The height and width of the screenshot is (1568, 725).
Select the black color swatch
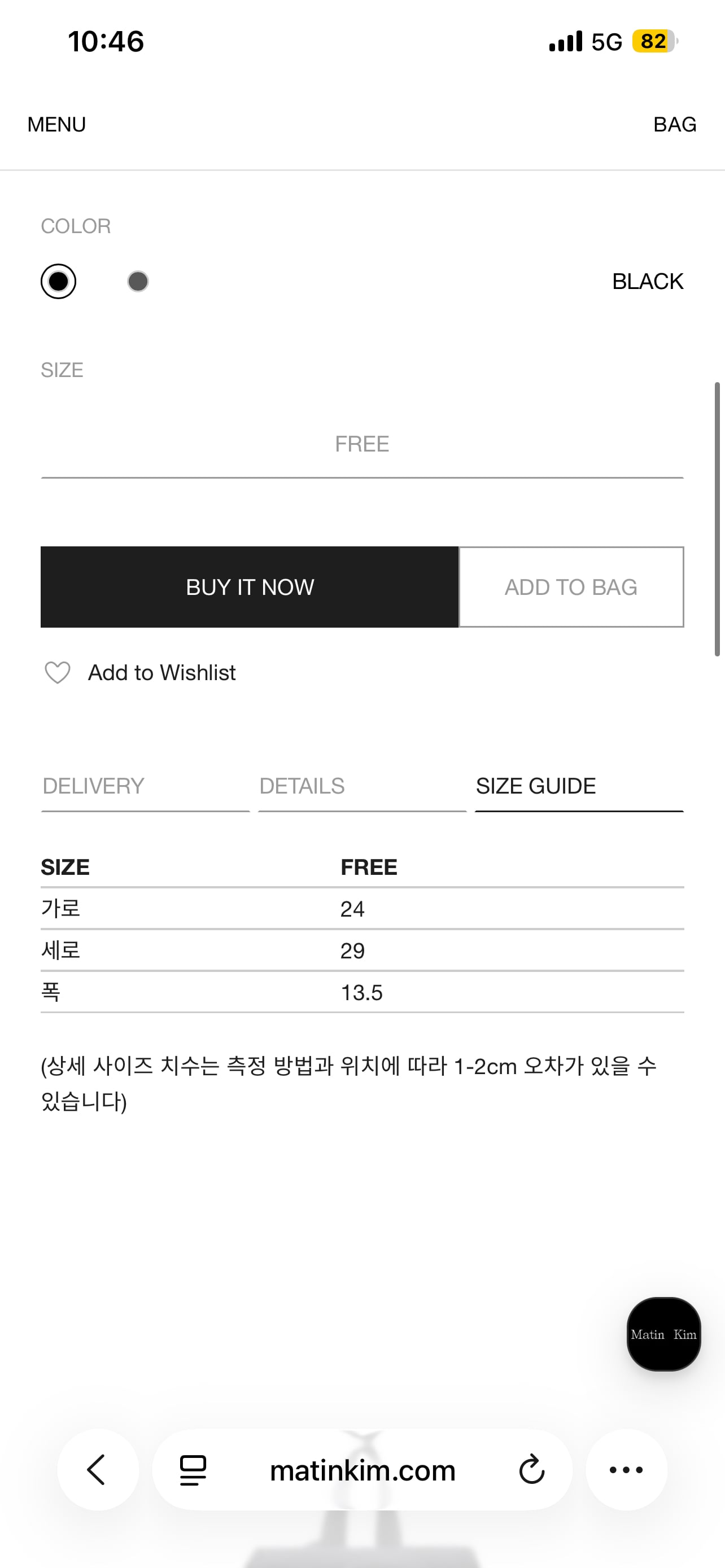point(58,281)
